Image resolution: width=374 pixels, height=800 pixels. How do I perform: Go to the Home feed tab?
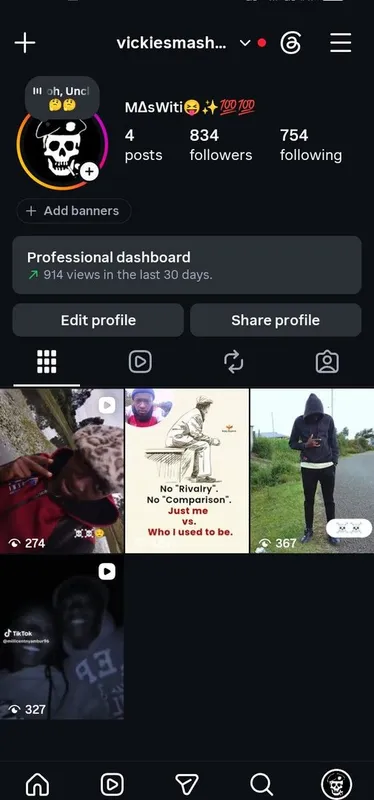tap(37, 784)
